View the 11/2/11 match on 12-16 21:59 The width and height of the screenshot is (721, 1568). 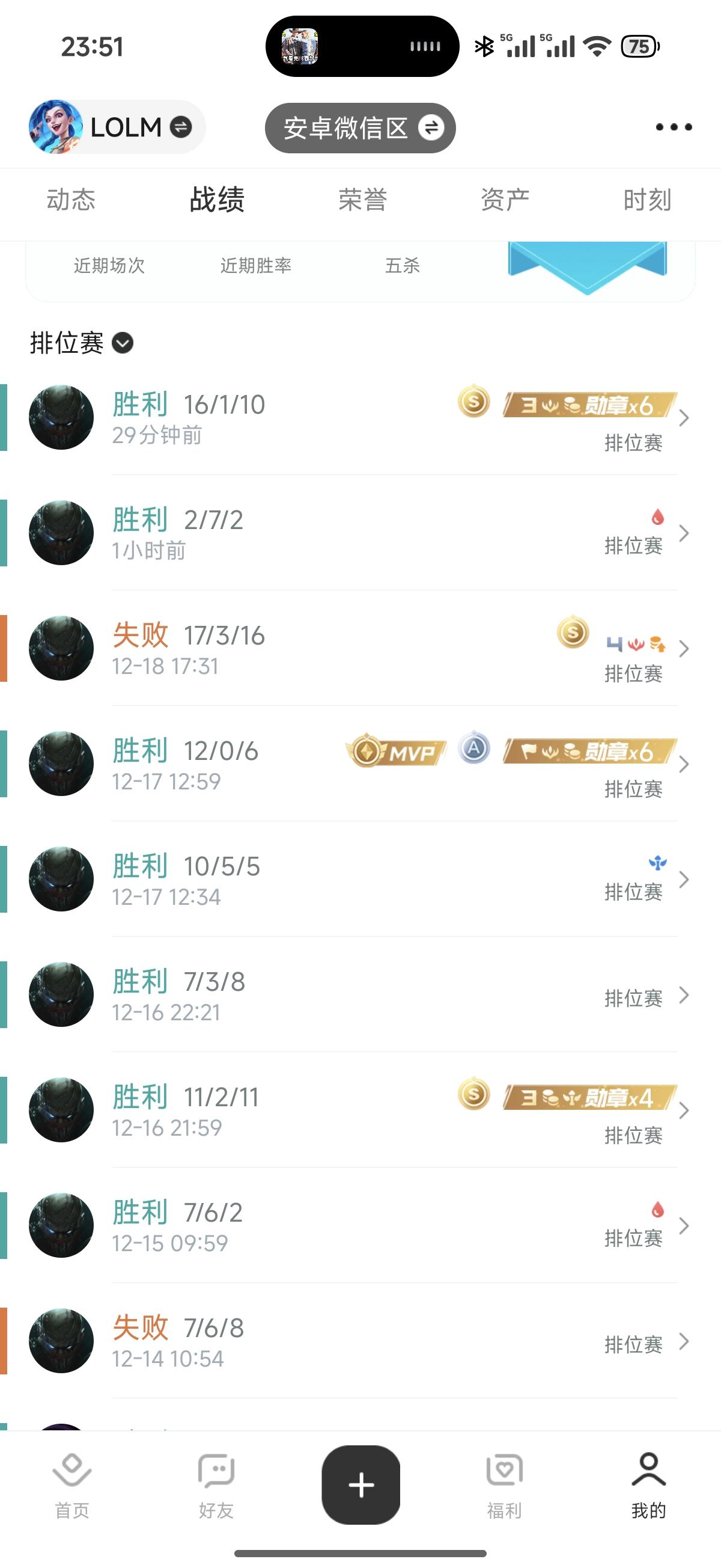coord(360,1110)
